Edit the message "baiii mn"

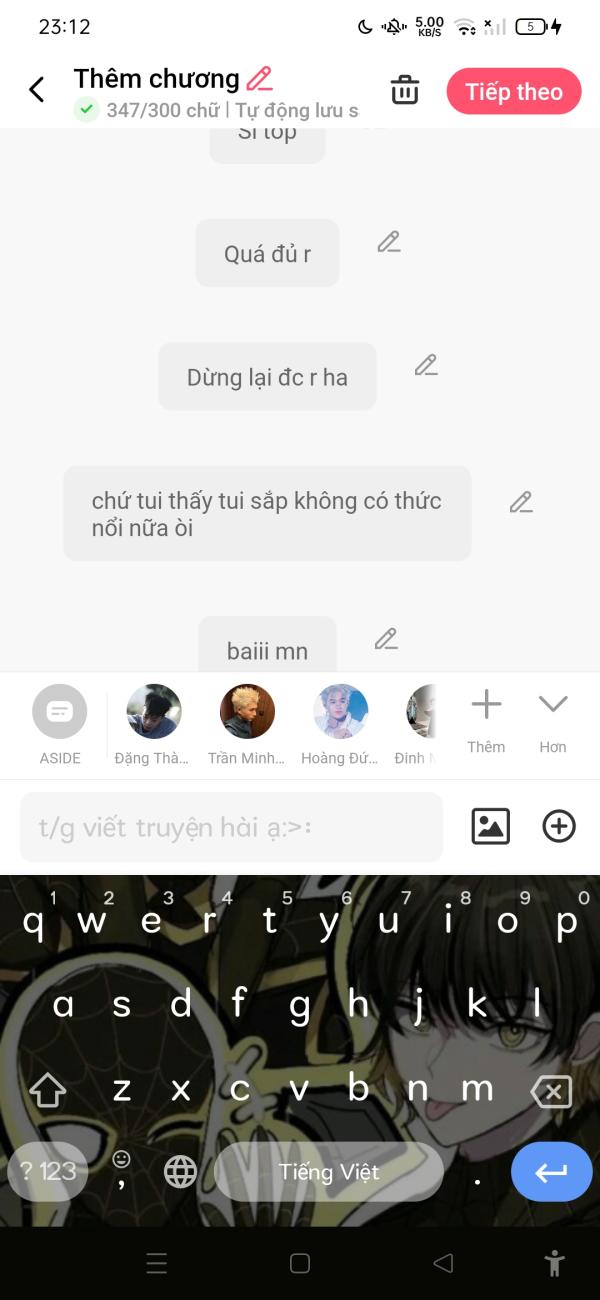pyautogui.click(x=386, y=639)
